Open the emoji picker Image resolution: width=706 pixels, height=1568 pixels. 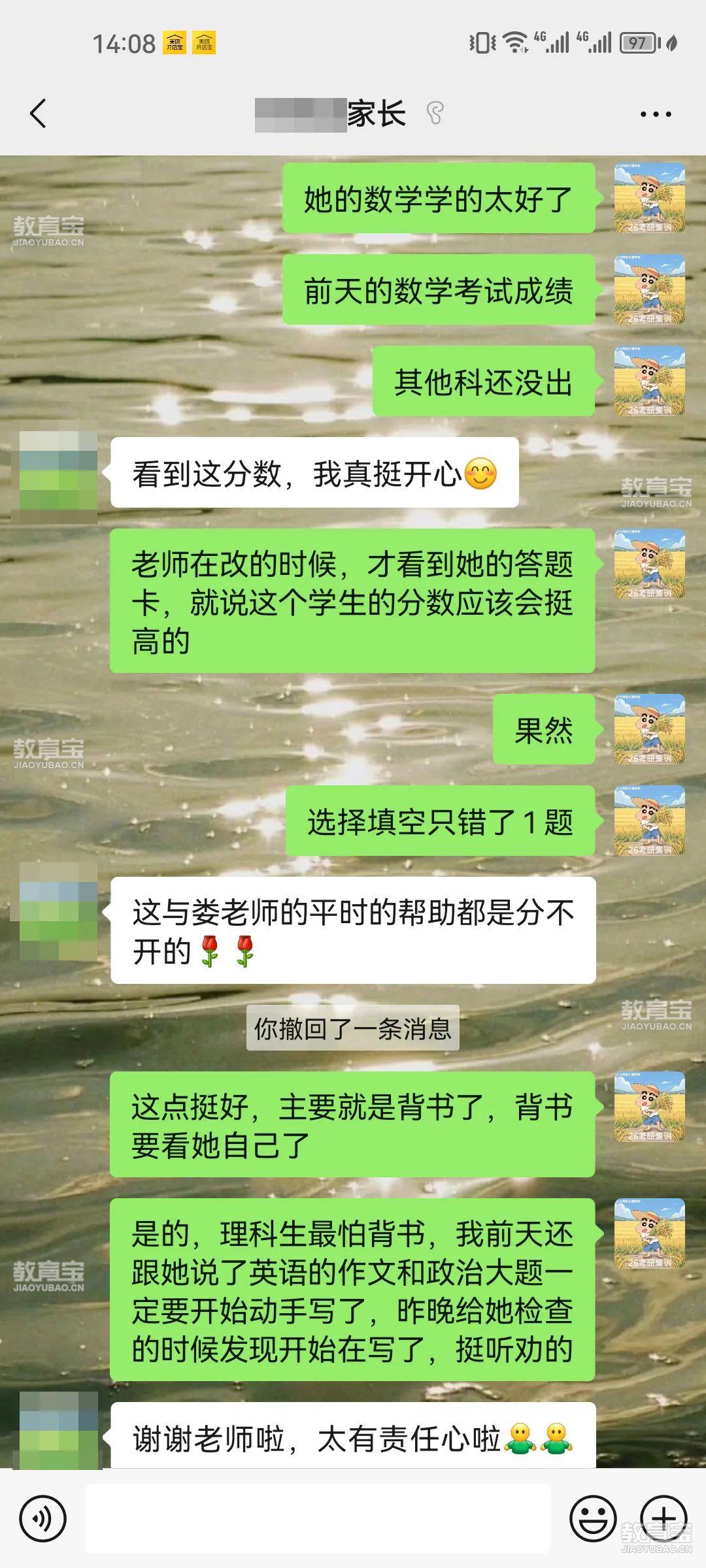(592, 1519)
